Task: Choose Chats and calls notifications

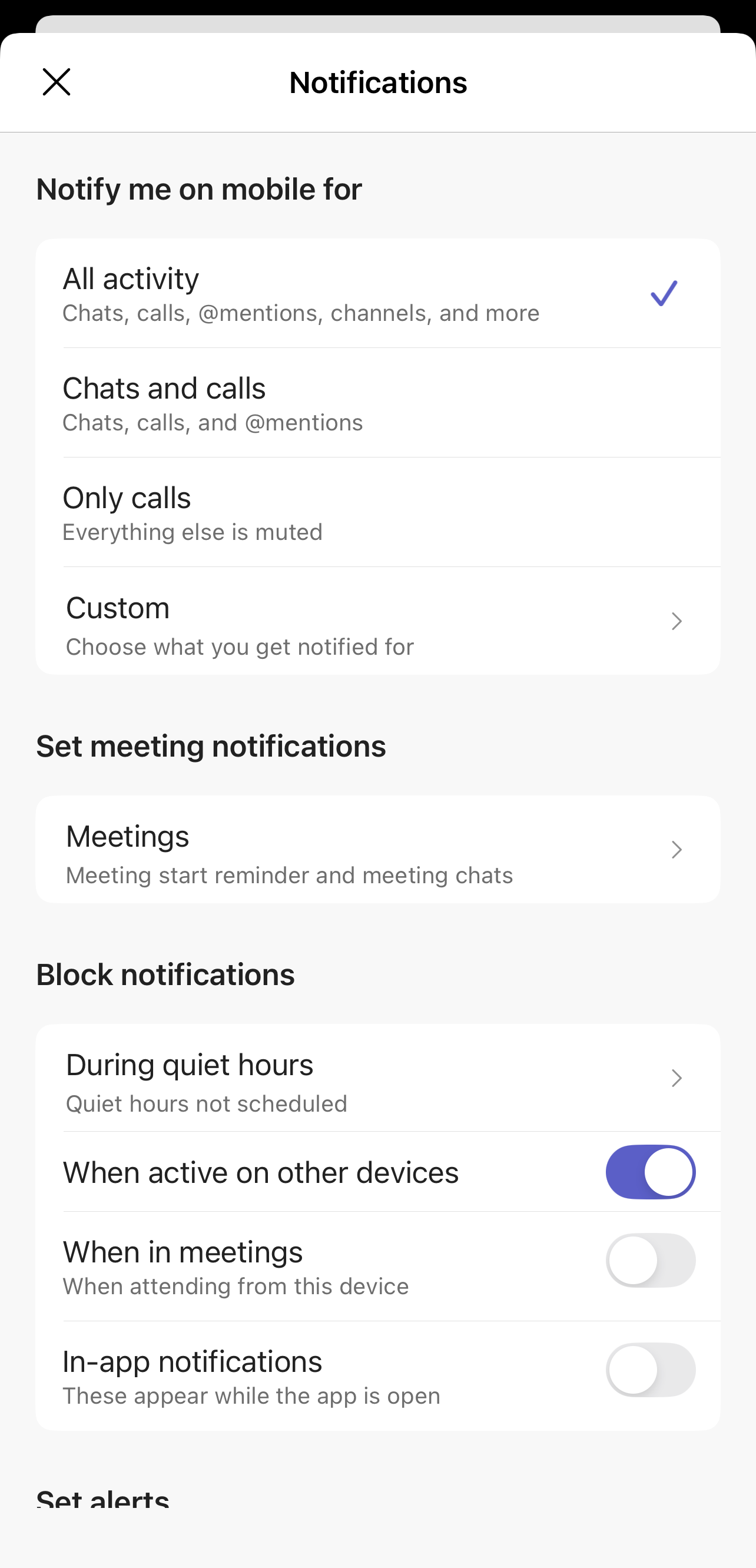Action: pos(377,403)
